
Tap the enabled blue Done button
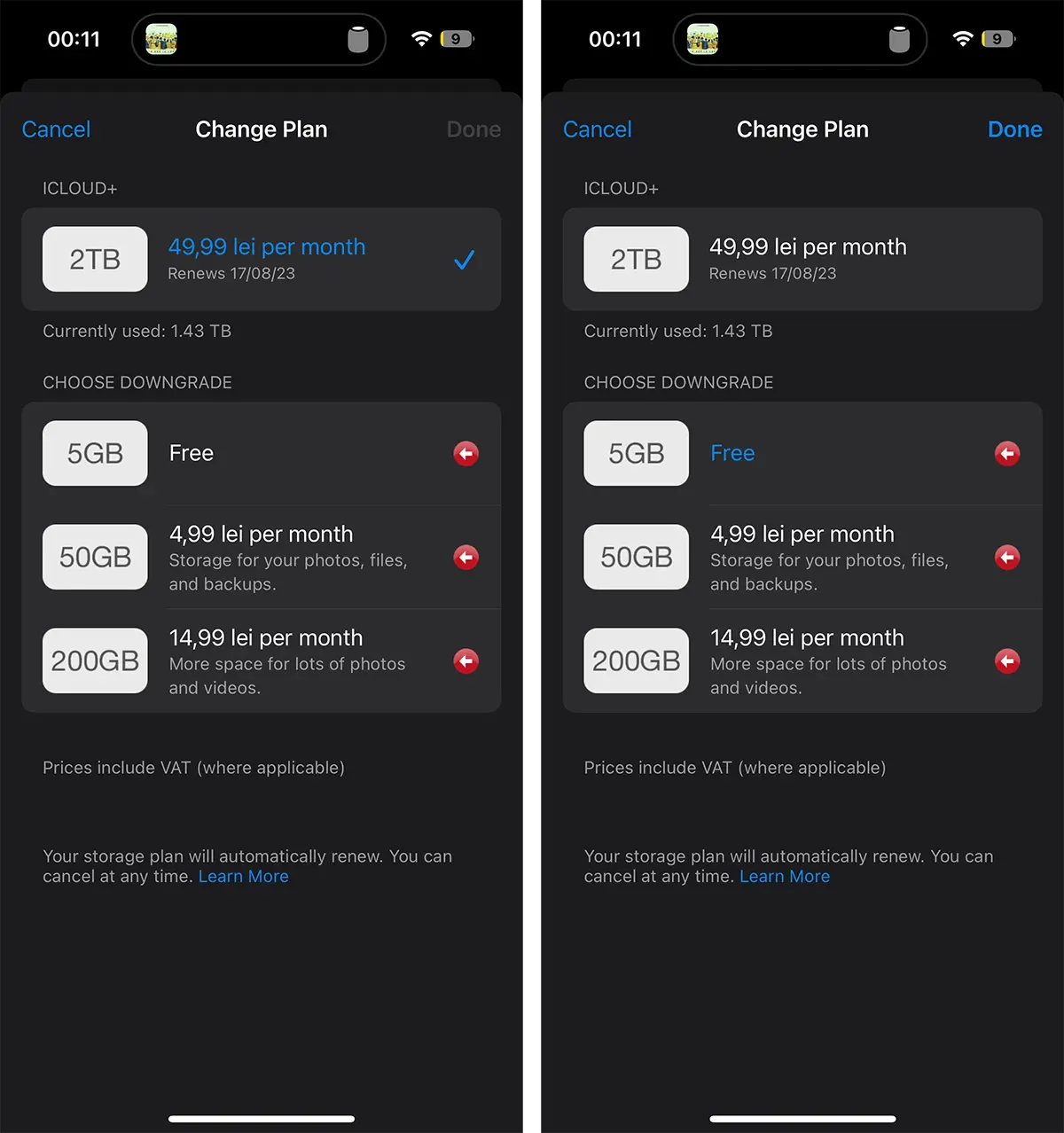[1014, 129]
